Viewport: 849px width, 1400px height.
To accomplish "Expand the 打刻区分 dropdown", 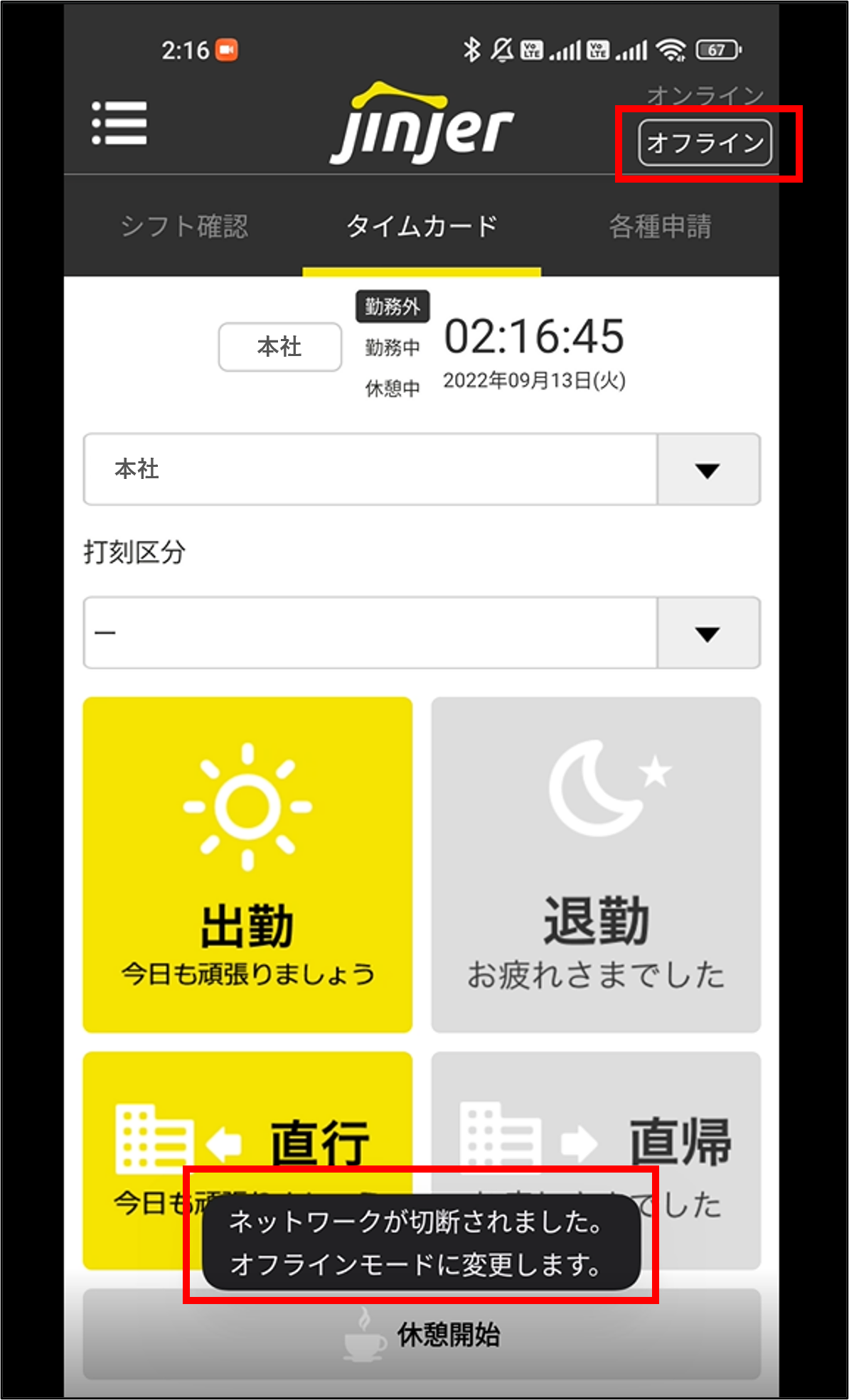I will point(707,633).
